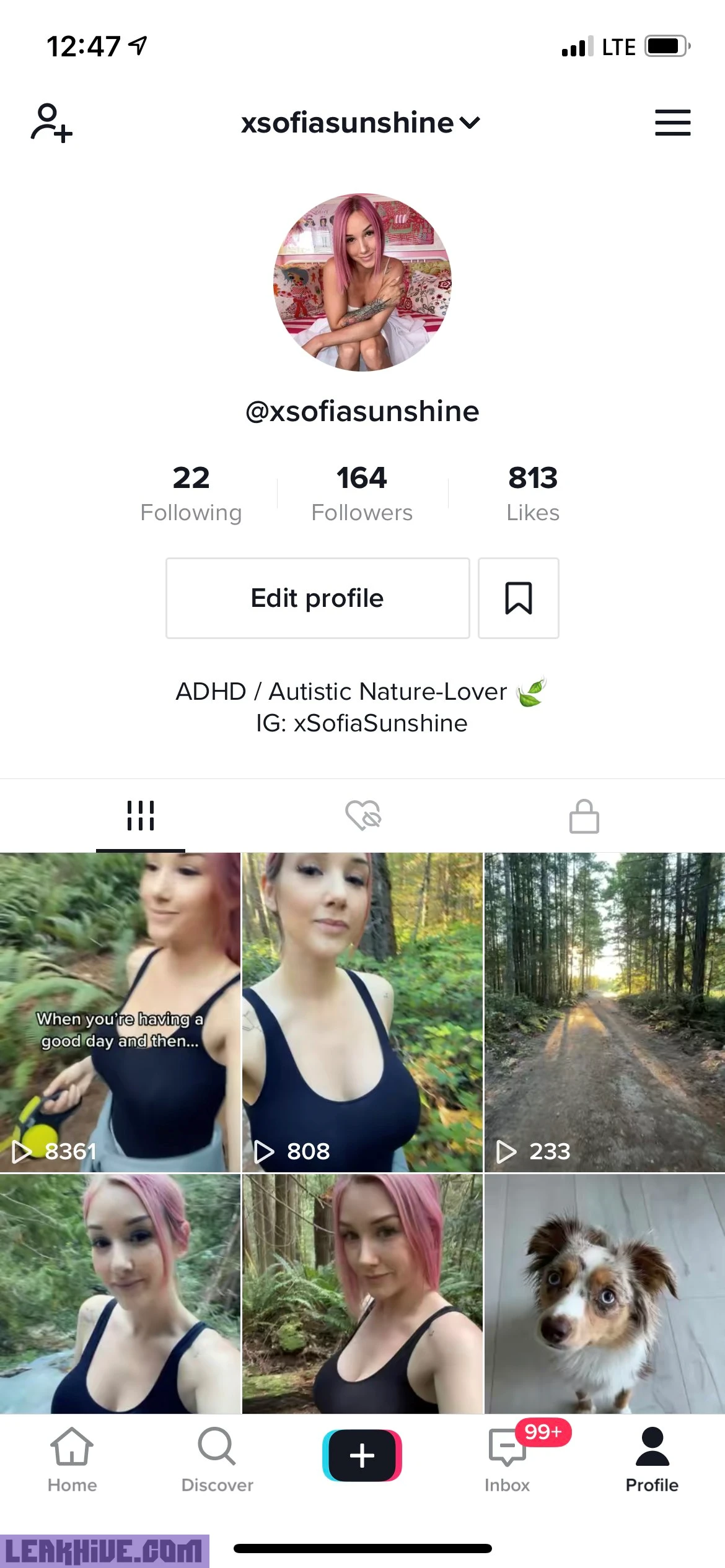Switch to the liked videos tab
725x1568 pixels.
click(x=363, y=816)
